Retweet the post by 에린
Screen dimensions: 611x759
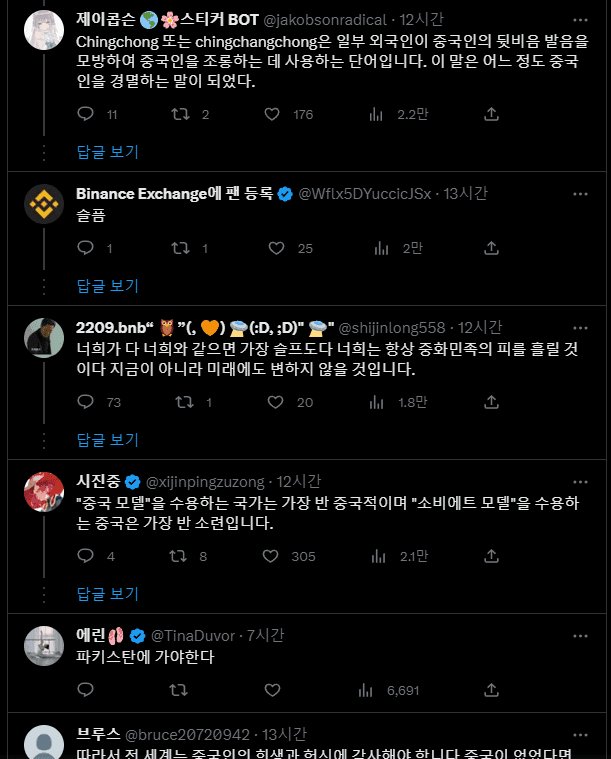click(x=181, y=690)
